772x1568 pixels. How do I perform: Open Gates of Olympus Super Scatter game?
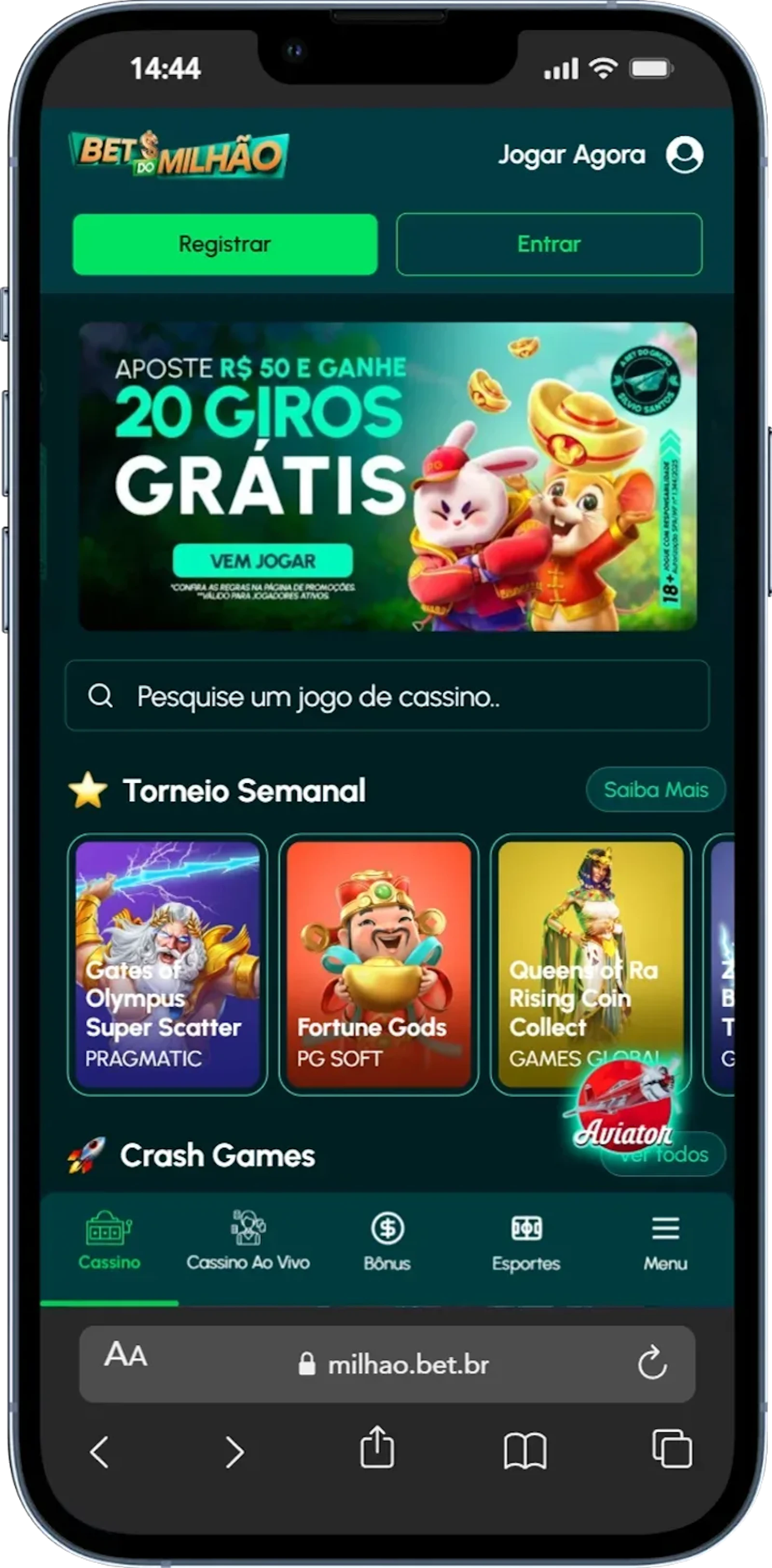point(167,964)
